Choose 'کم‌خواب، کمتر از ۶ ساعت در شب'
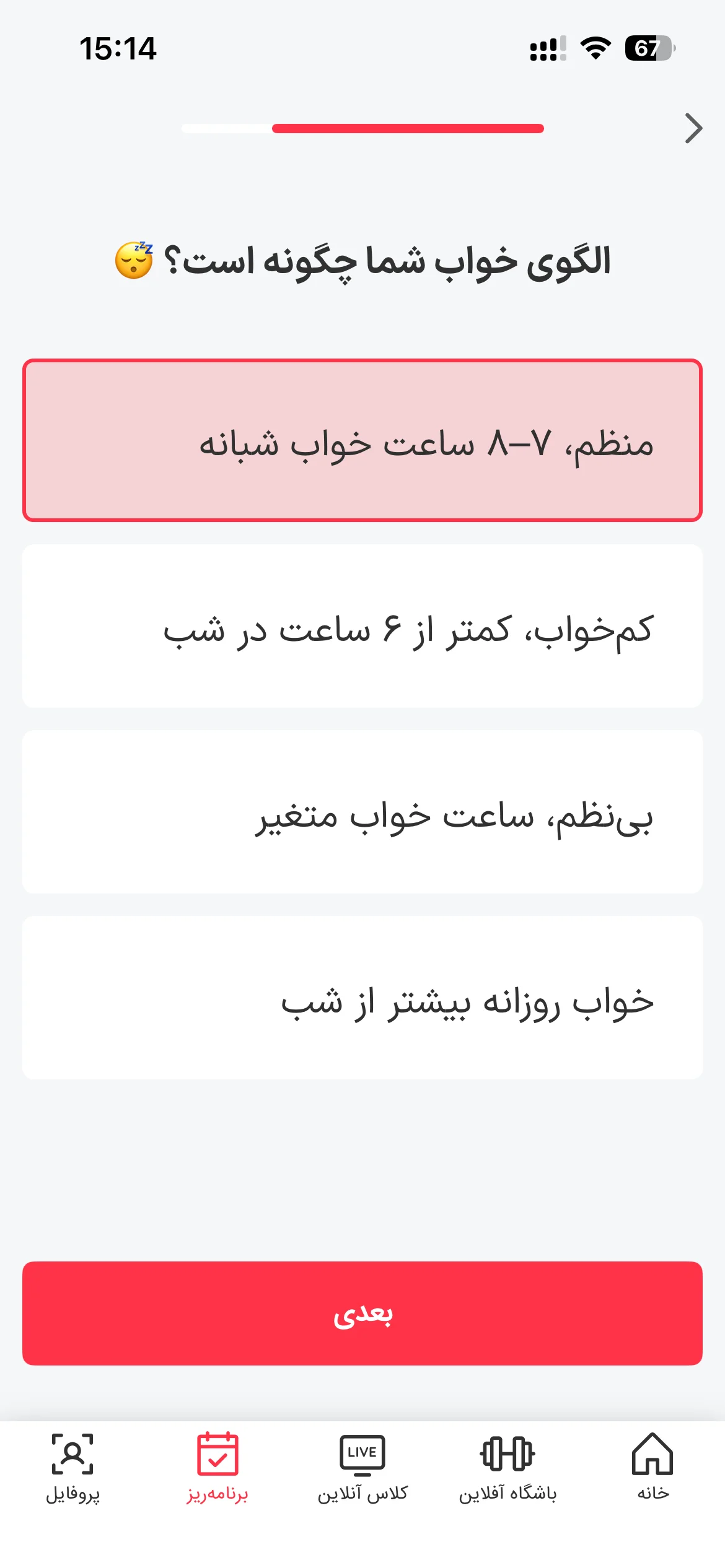 pyautogui.click(x=362, y=626)
